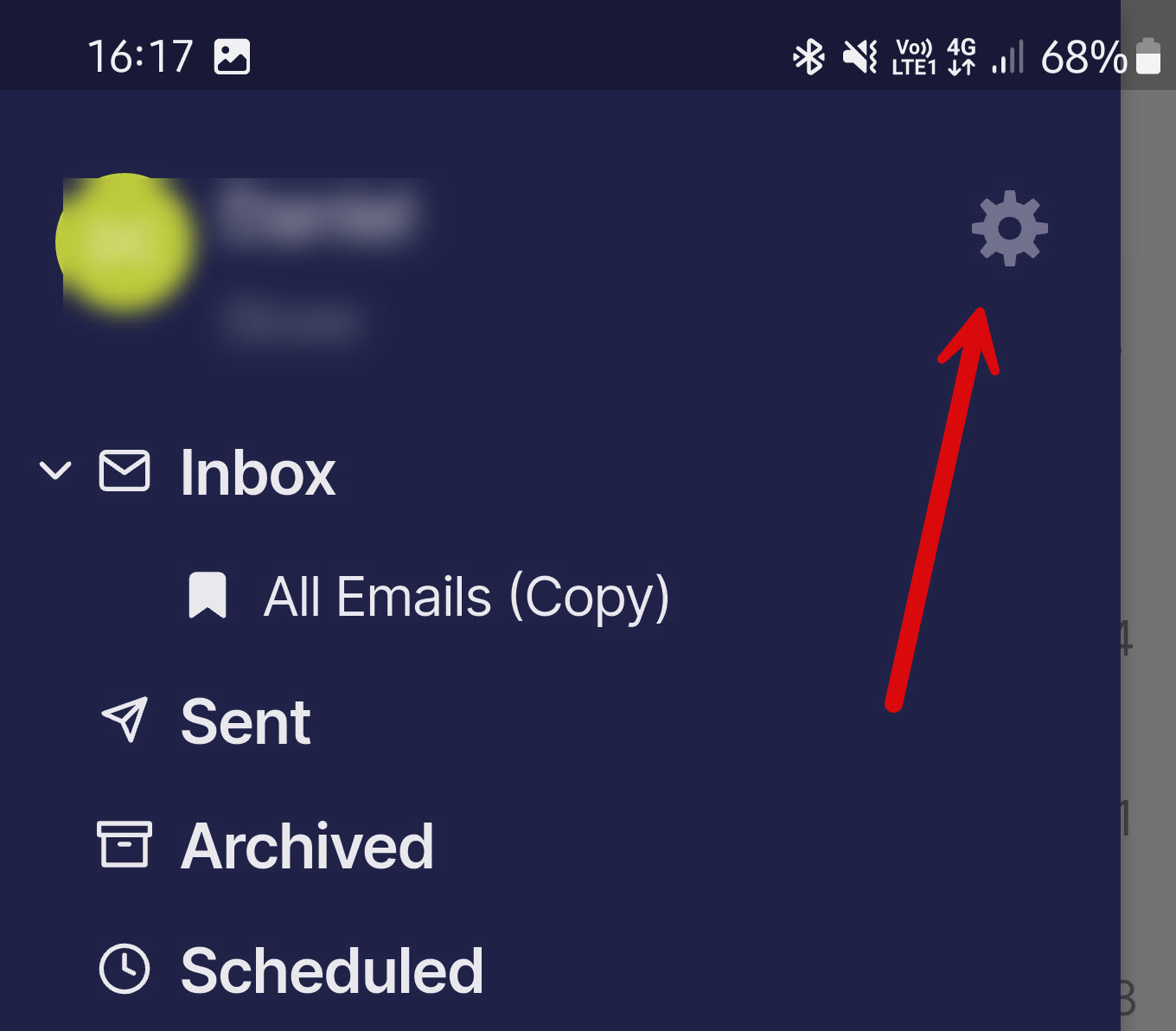Tap the account profile avatar

coord(126,243)
